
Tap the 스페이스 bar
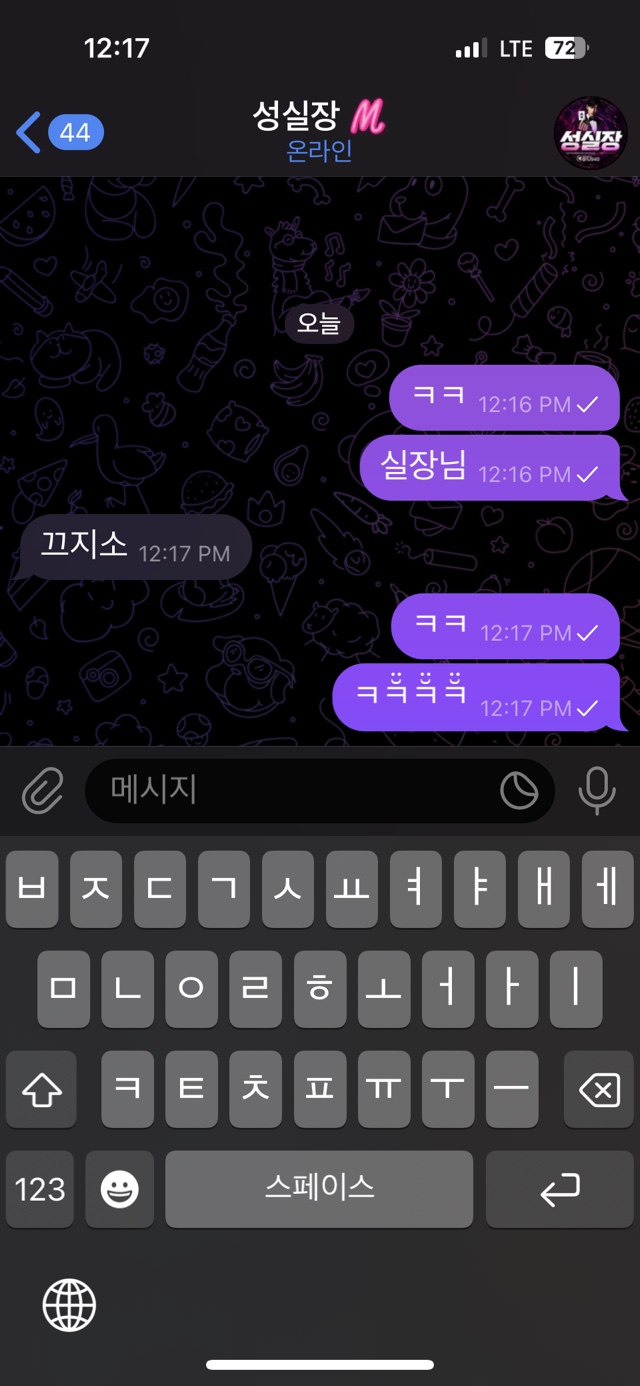[x=319, y=1189]
